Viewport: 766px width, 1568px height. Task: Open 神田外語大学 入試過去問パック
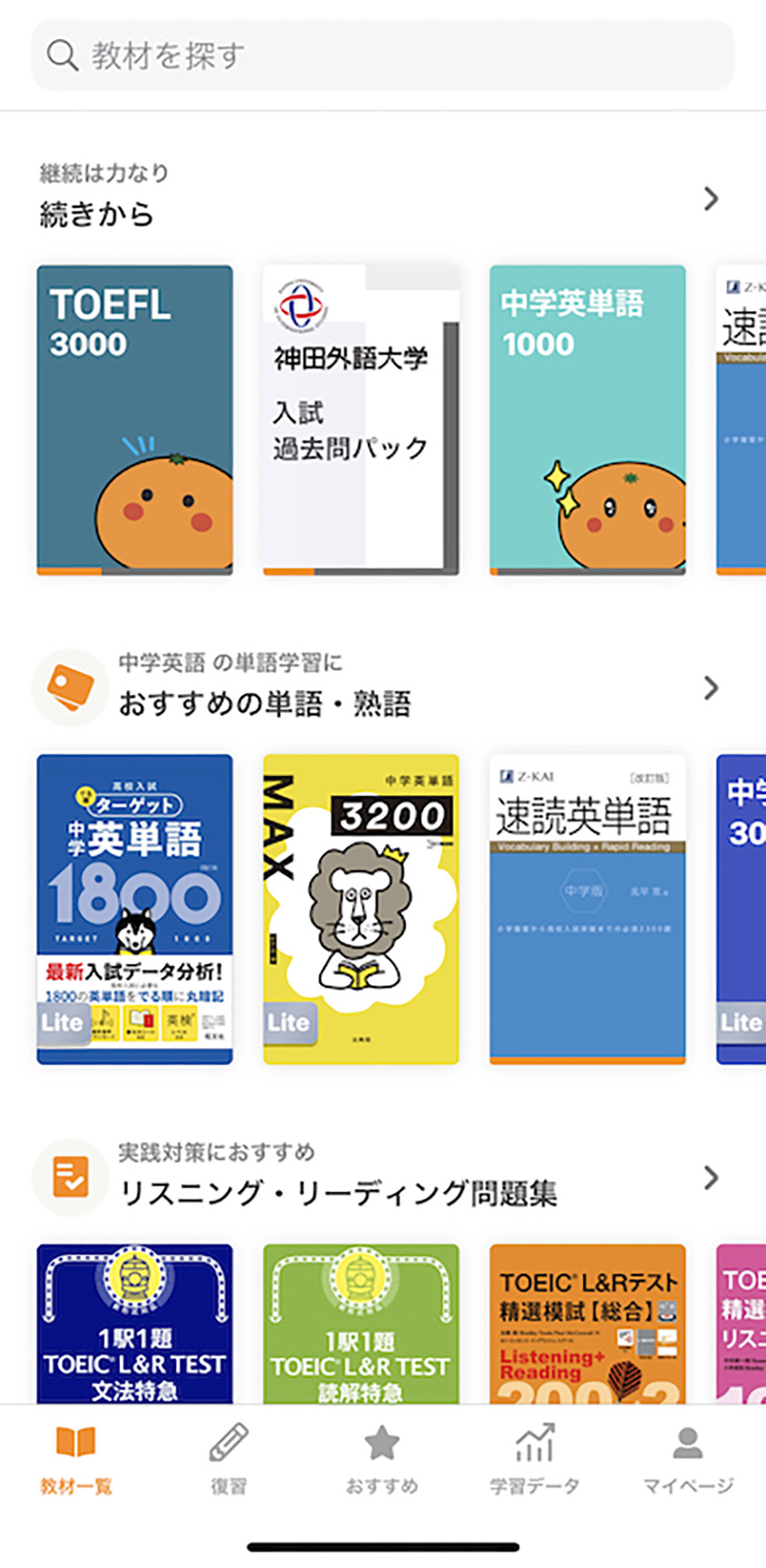click(x=361, y=420)
